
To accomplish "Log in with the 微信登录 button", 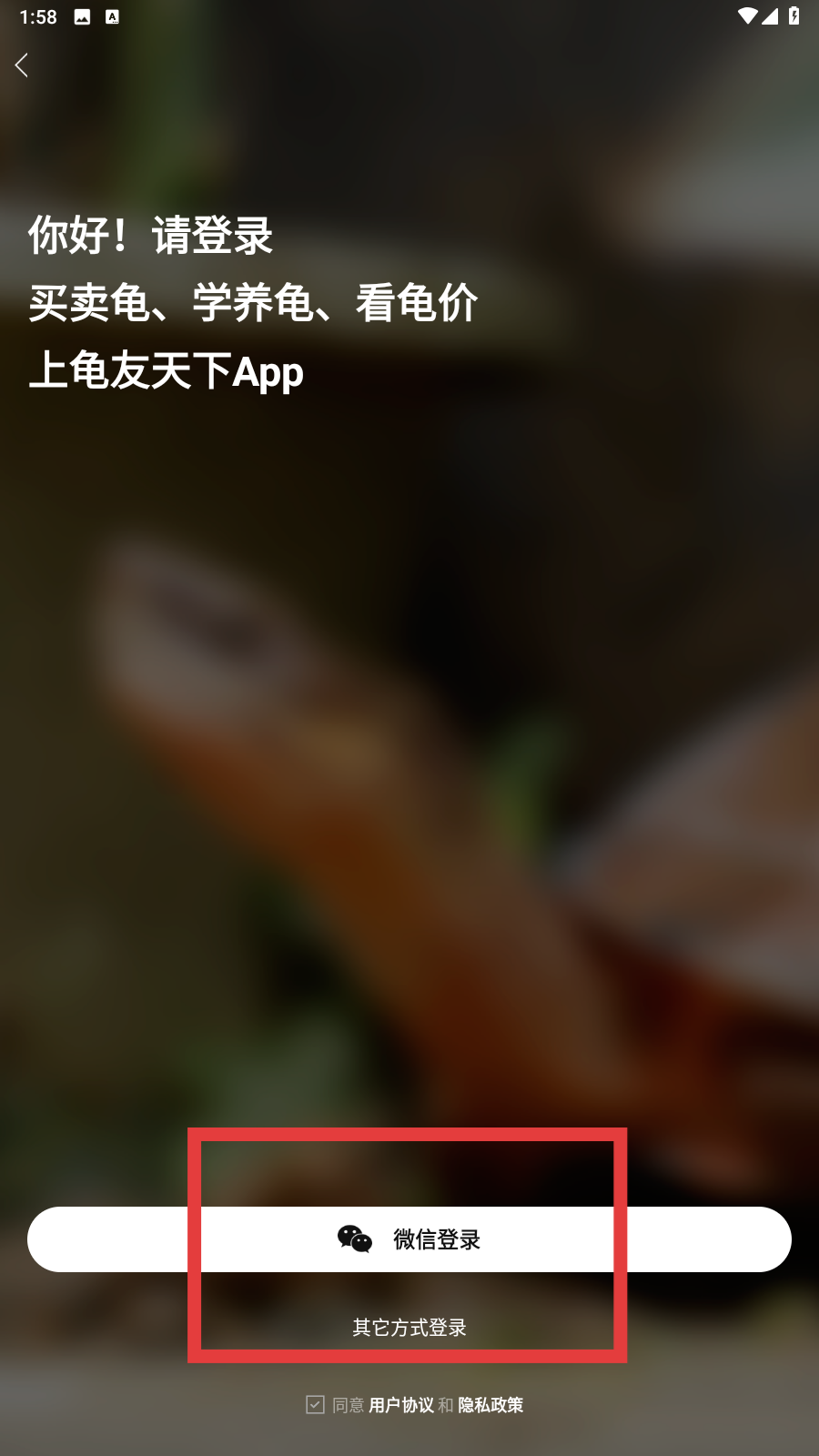I will click(409, 1239).
